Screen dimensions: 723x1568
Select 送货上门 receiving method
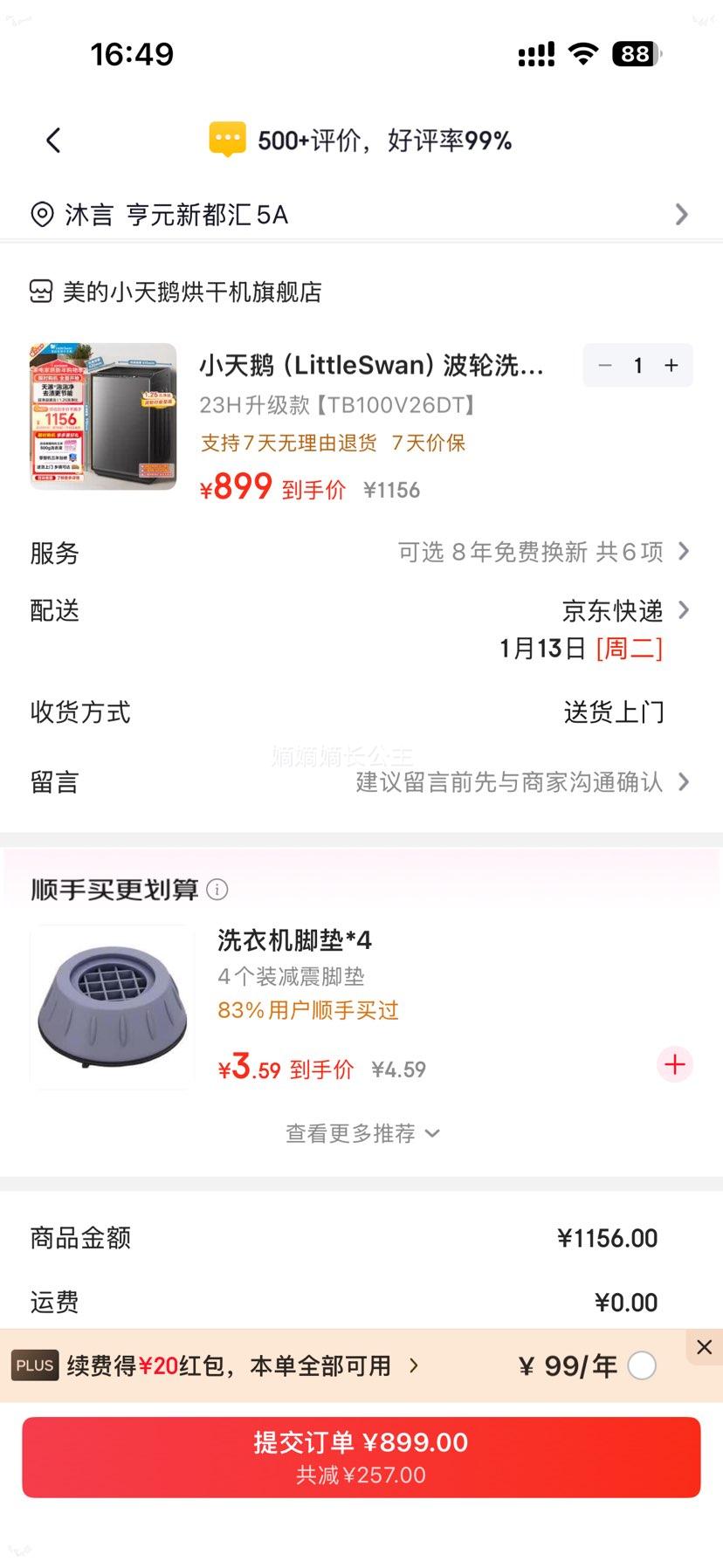(x=616, y=712)
